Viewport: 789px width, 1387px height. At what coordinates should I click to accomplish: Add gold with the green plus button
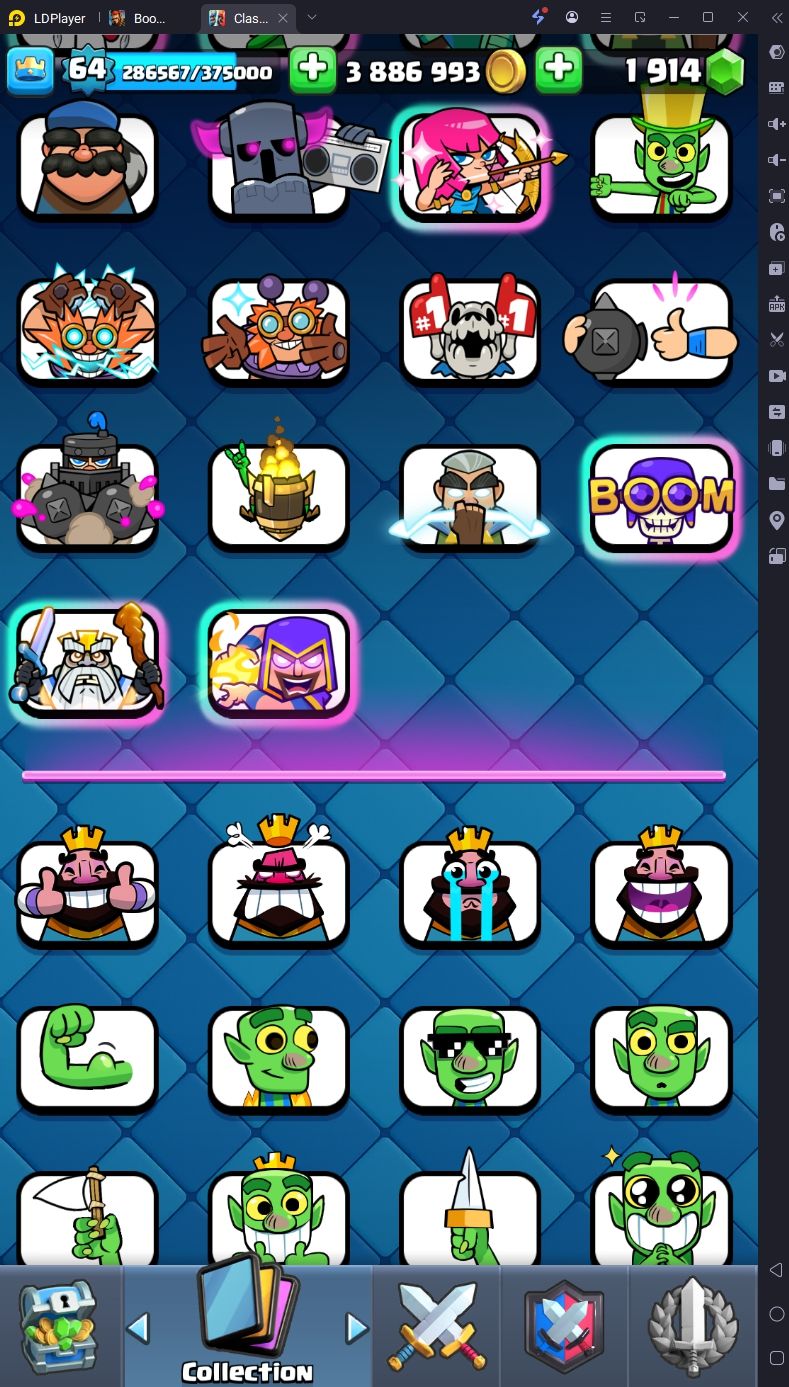[x=313, y=69]
